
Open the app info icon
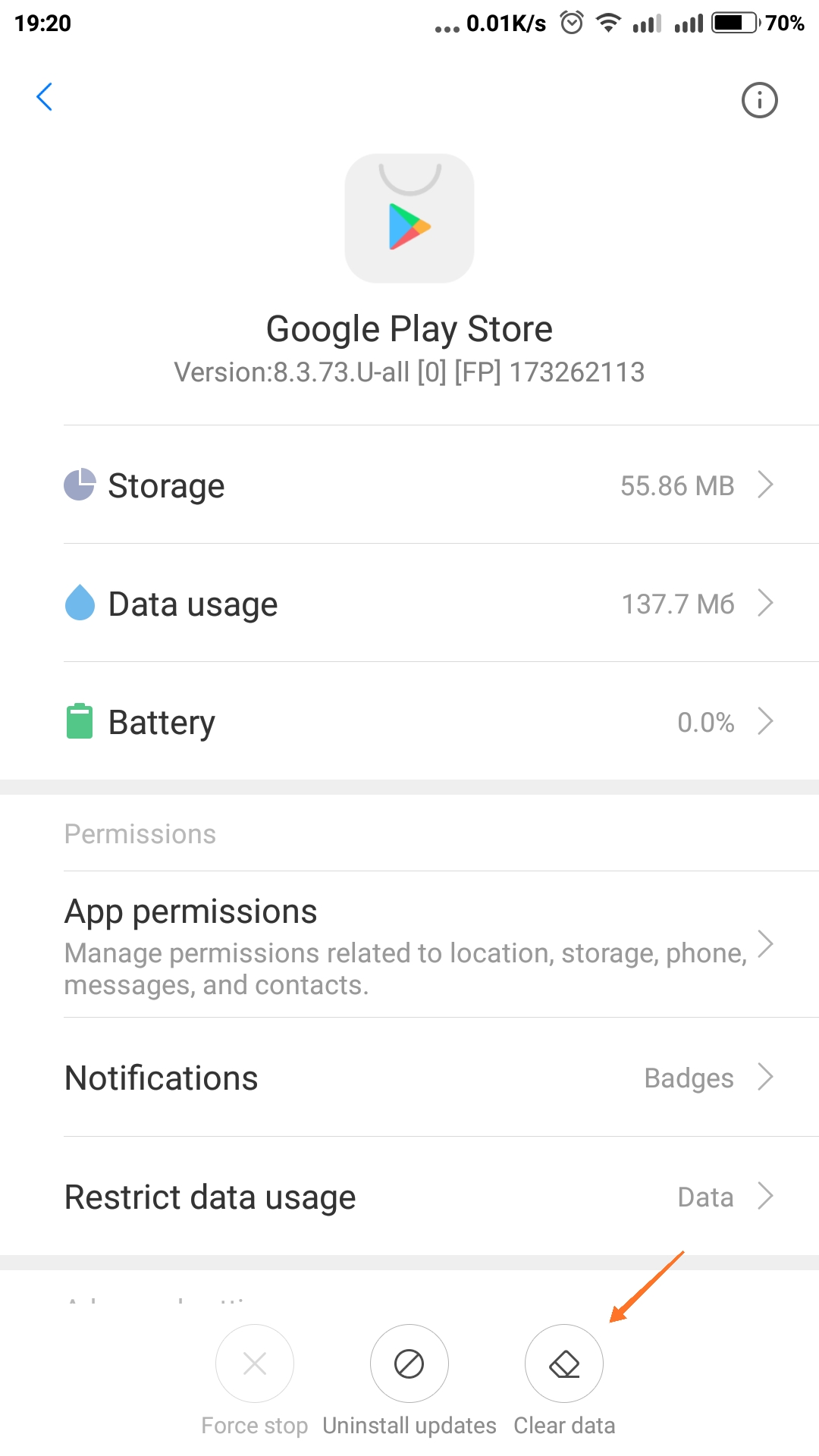(759, 99)
